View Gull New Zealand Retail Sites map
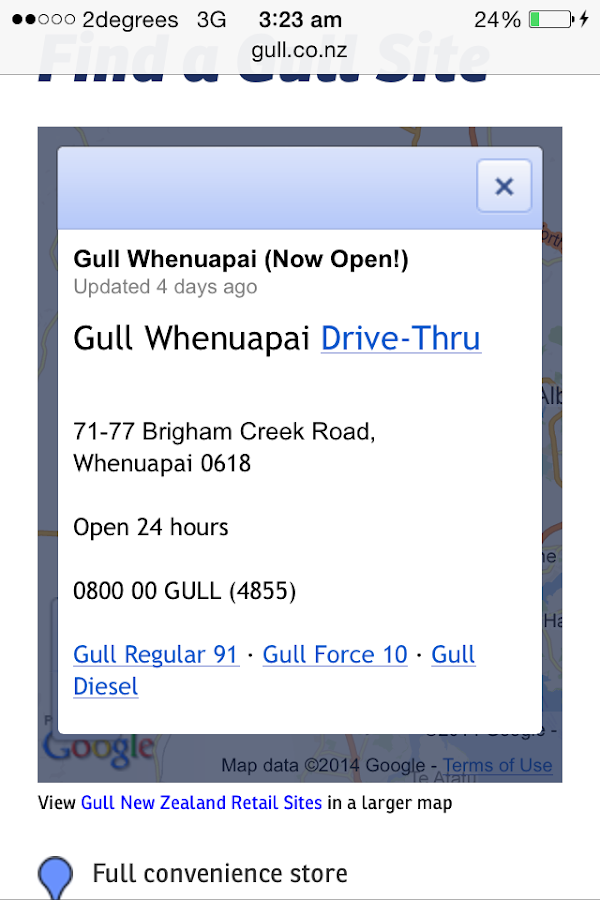 coord(201,802)
